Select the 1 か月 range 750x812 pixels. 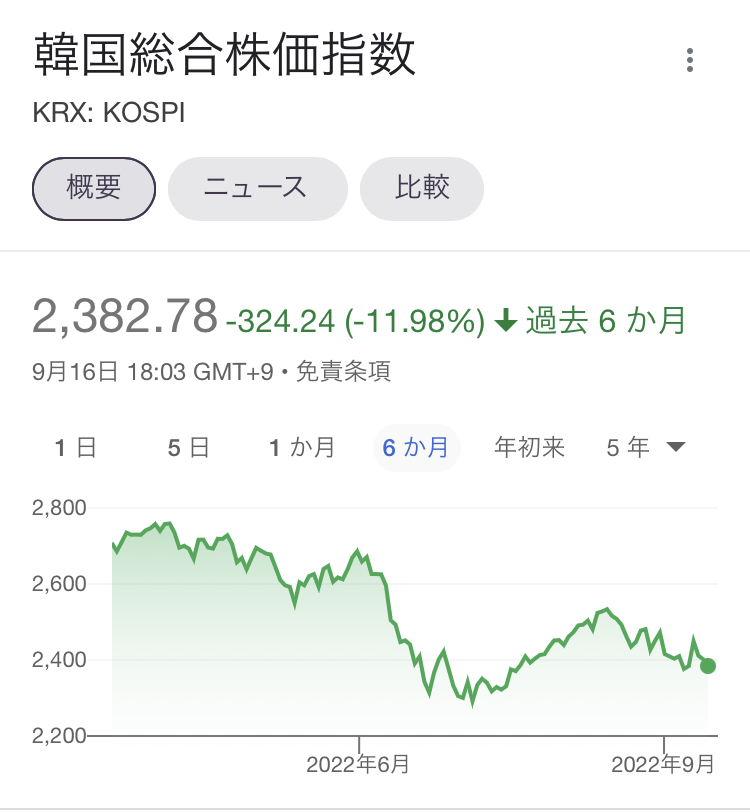(x=302, y=447)
